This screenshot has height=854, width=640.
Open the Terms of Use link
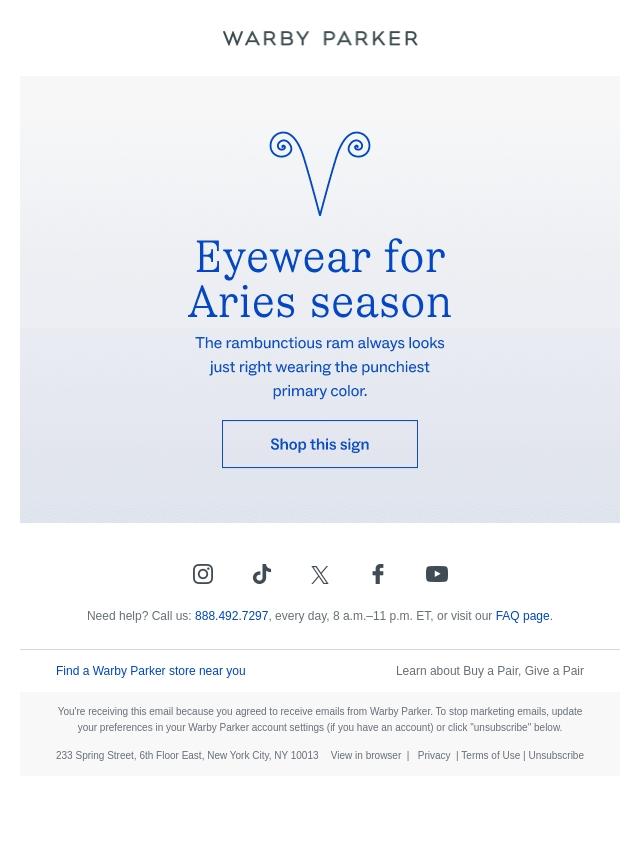pyautogui.click(x=490, y=756)
